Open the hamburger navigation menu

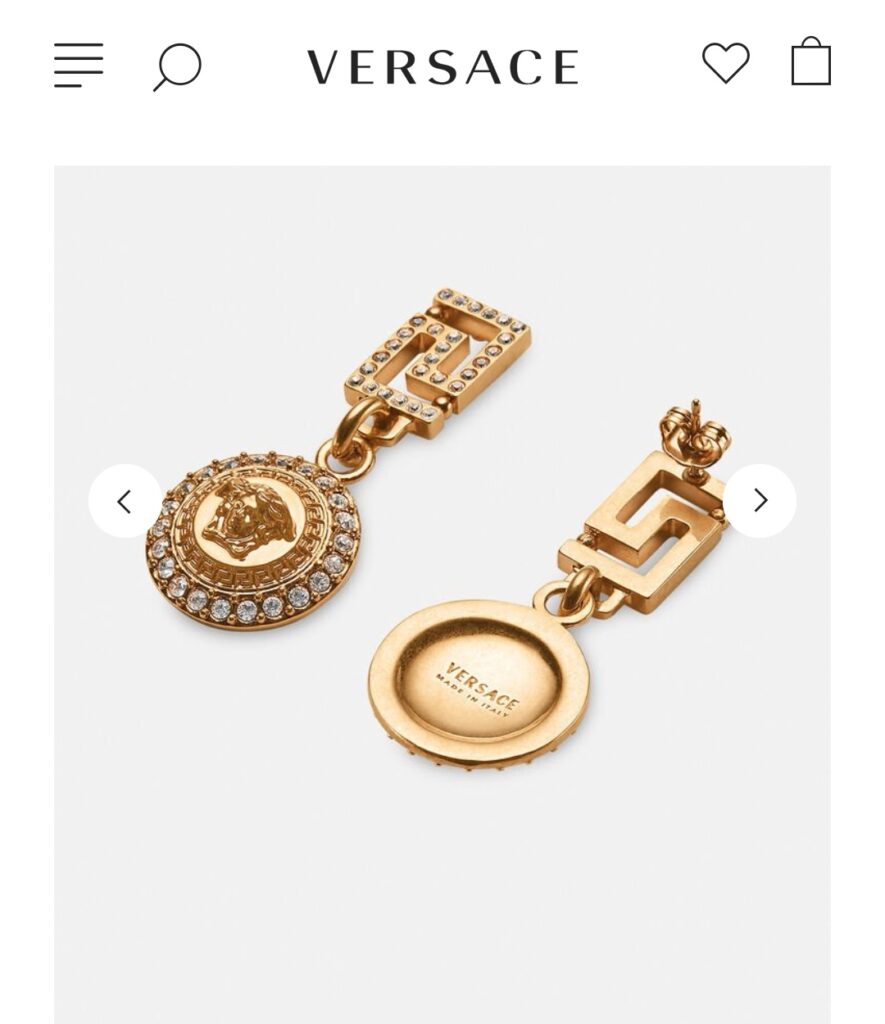pos(79,65)
